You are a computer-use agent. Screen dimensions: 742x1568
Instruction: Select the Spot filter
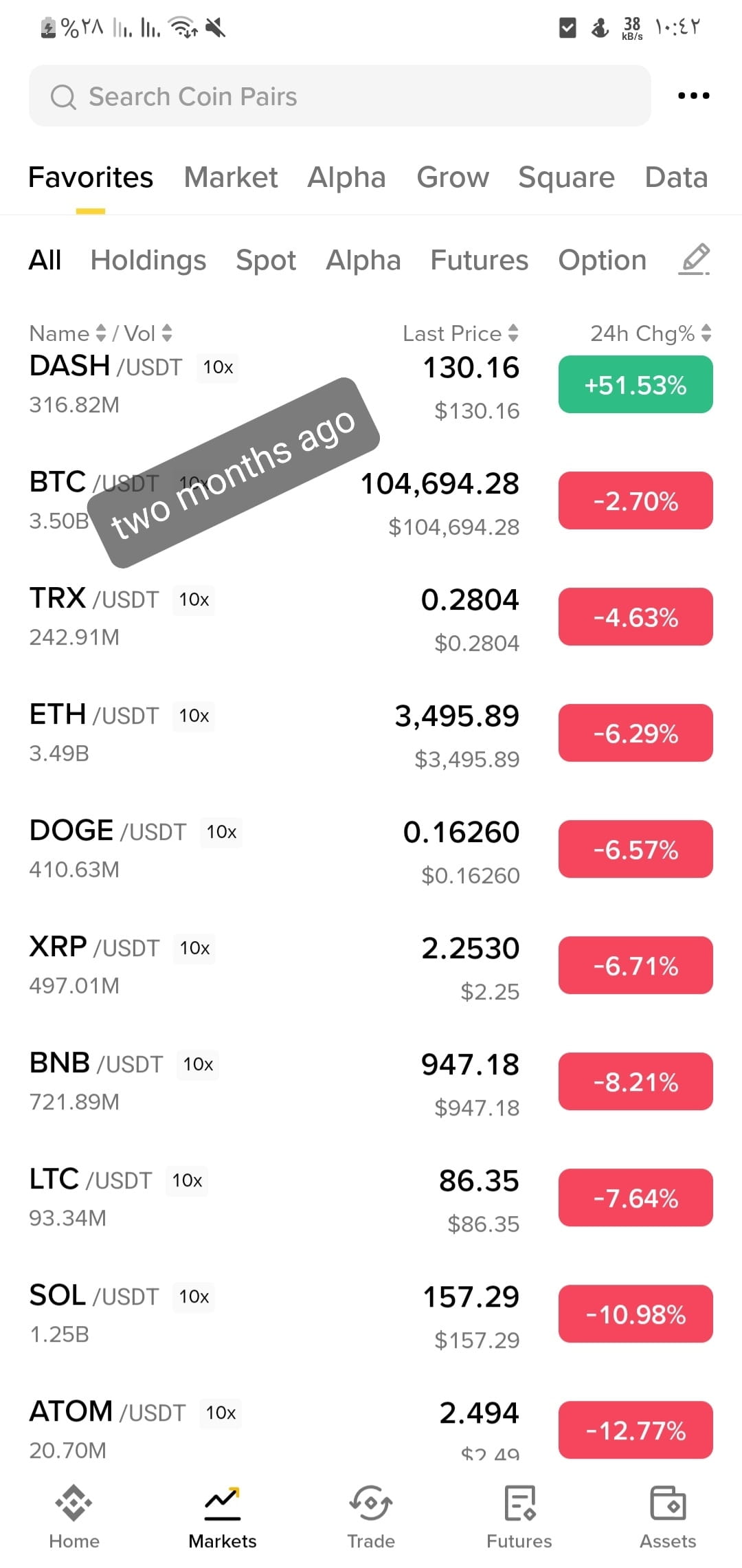(266, 261)
